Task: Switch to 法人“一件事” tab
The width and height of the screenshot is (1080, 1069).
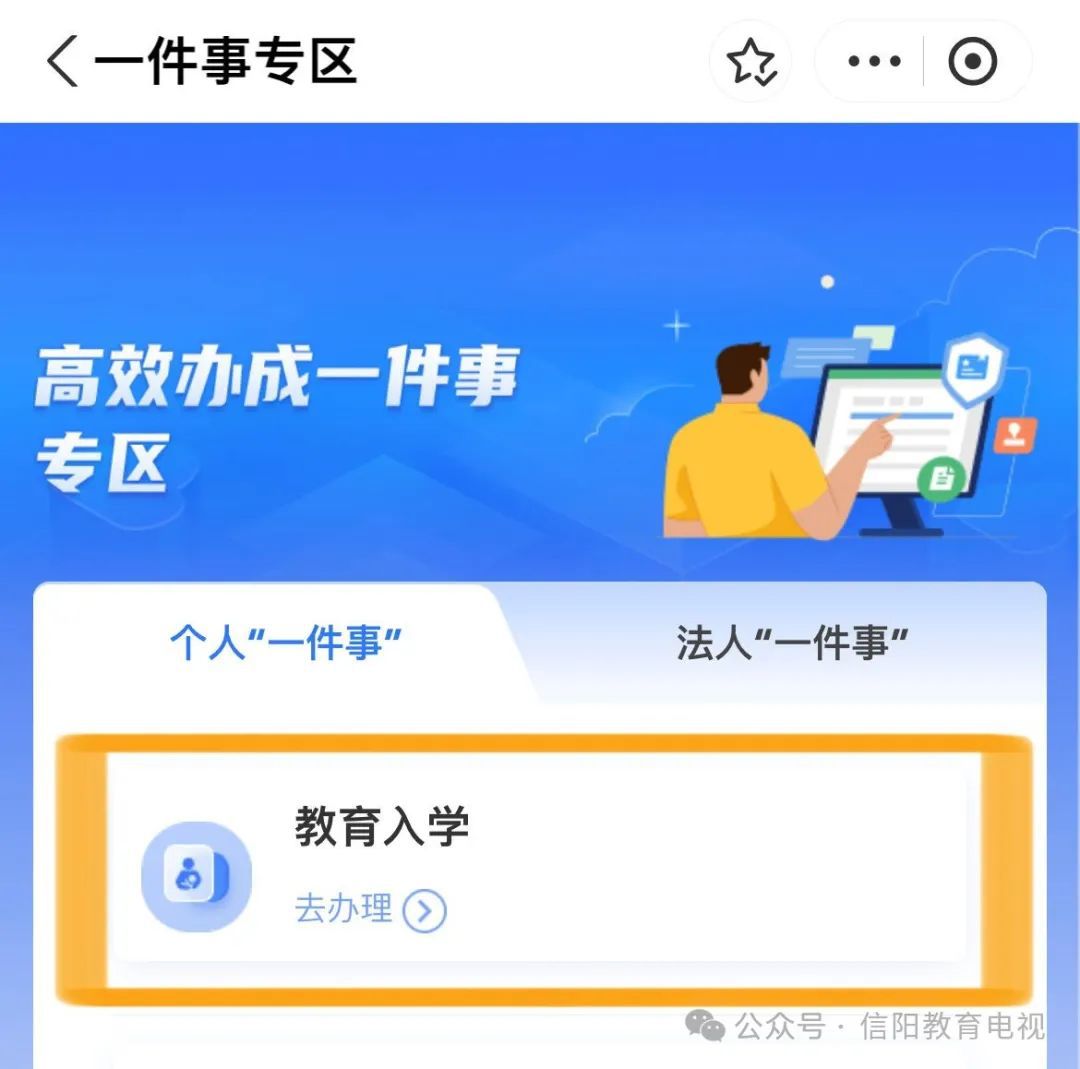Action: coord(792,642)
